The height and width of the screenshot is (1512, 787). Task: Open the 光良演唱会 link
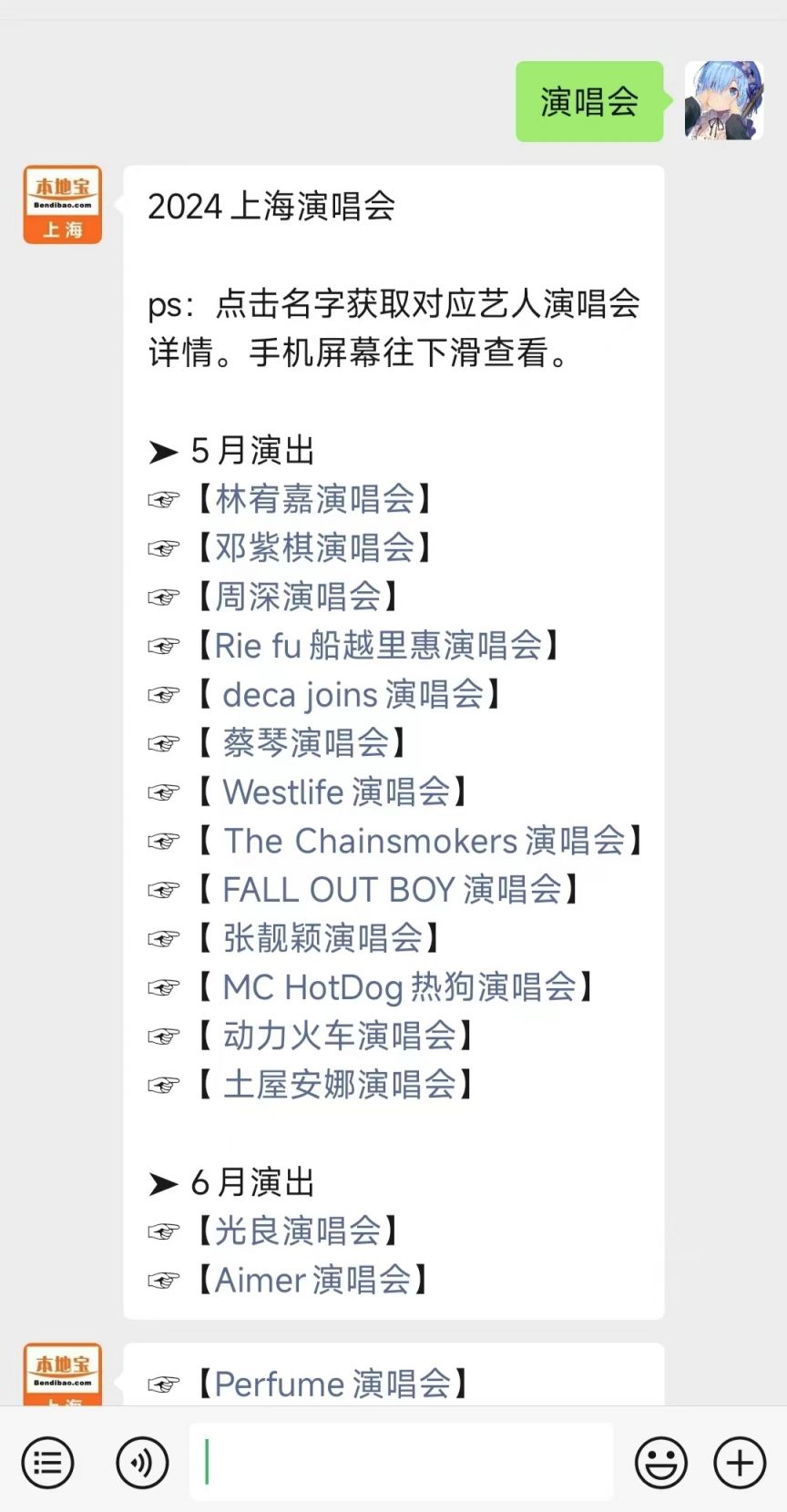(298, 1231)
